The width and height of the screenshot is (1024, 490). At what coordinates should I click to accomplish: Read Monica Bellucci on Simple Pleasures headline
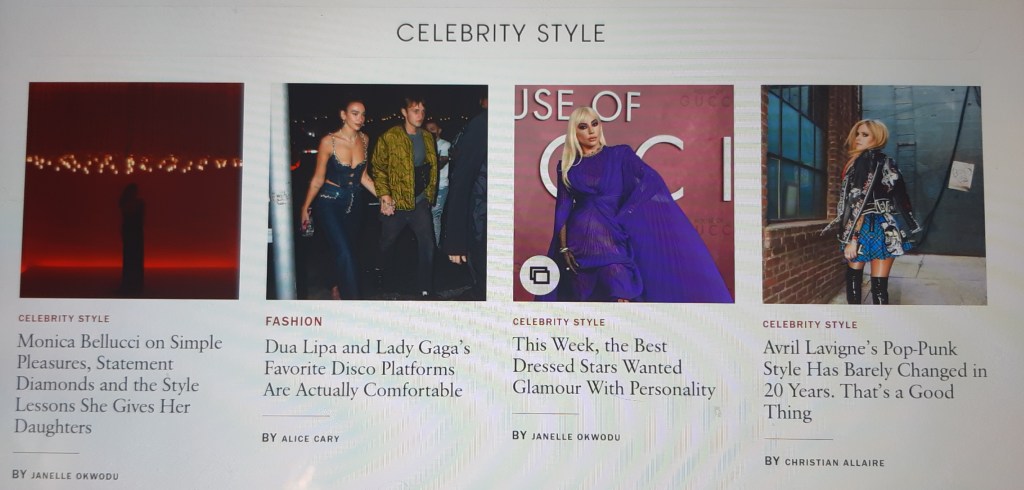coord(118,384)
